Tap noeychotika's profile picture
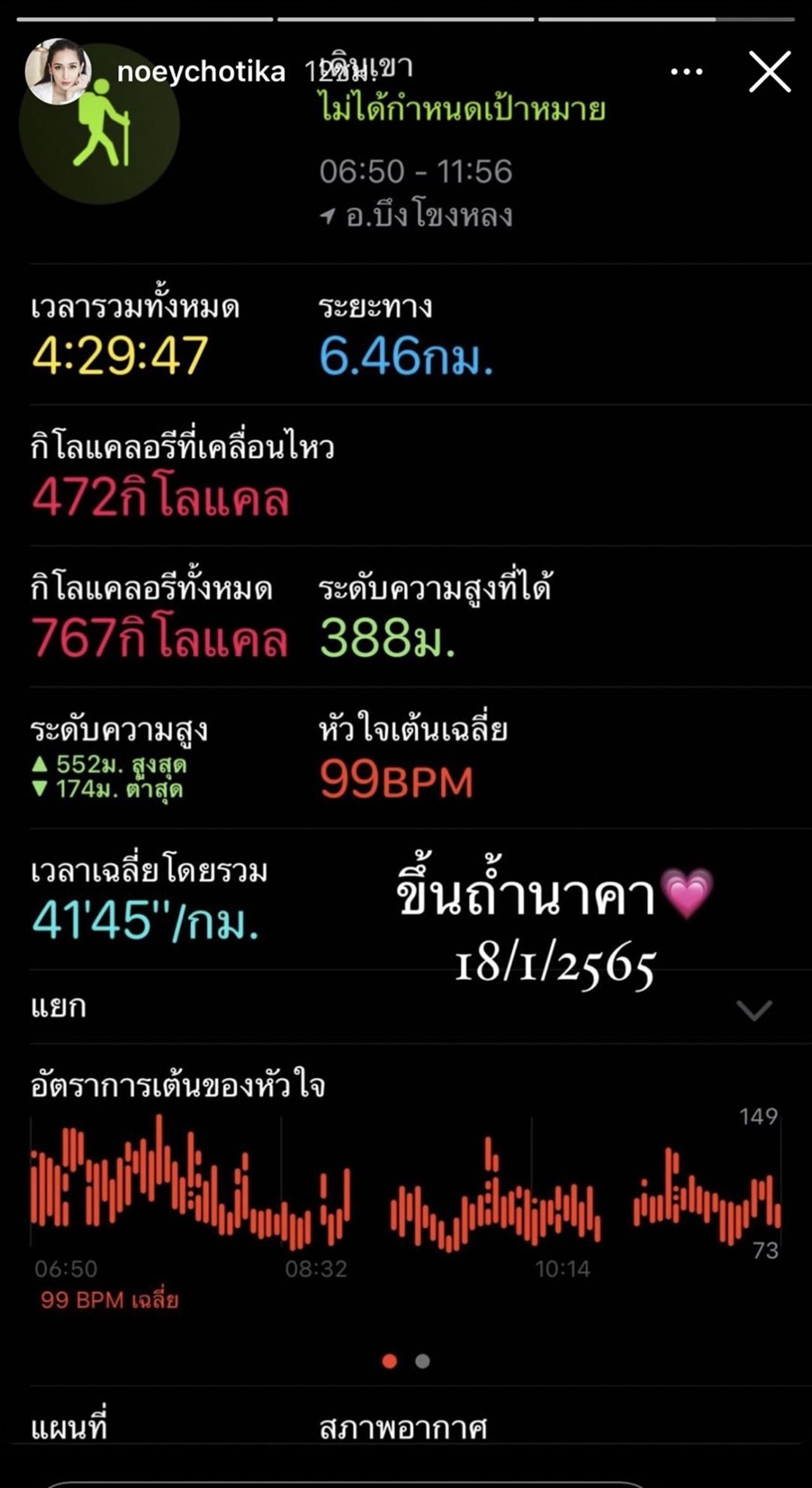Viewport: 812px width, 1488px height. tap(58, 71)
